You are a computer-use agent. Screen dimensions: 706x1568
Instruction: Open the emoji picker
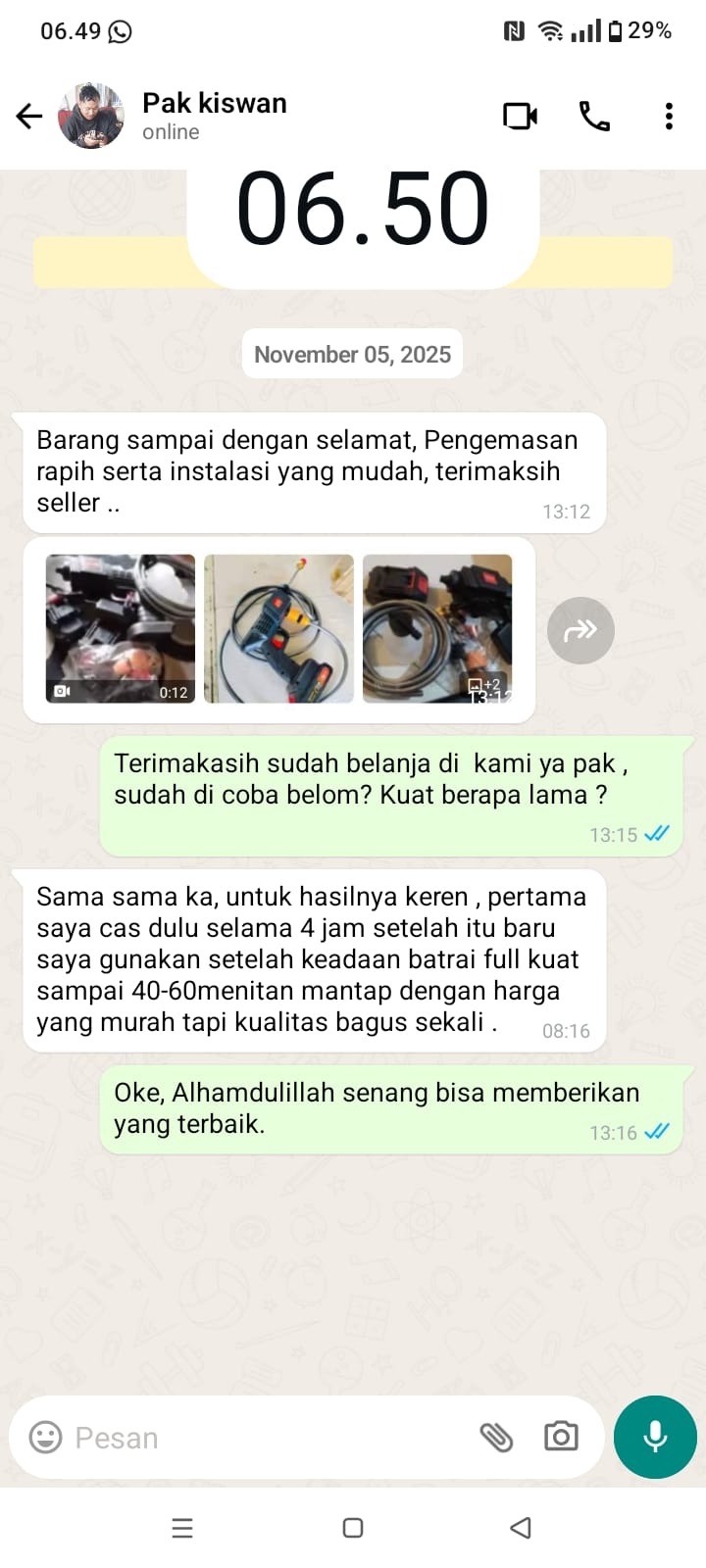[45, 1437]
